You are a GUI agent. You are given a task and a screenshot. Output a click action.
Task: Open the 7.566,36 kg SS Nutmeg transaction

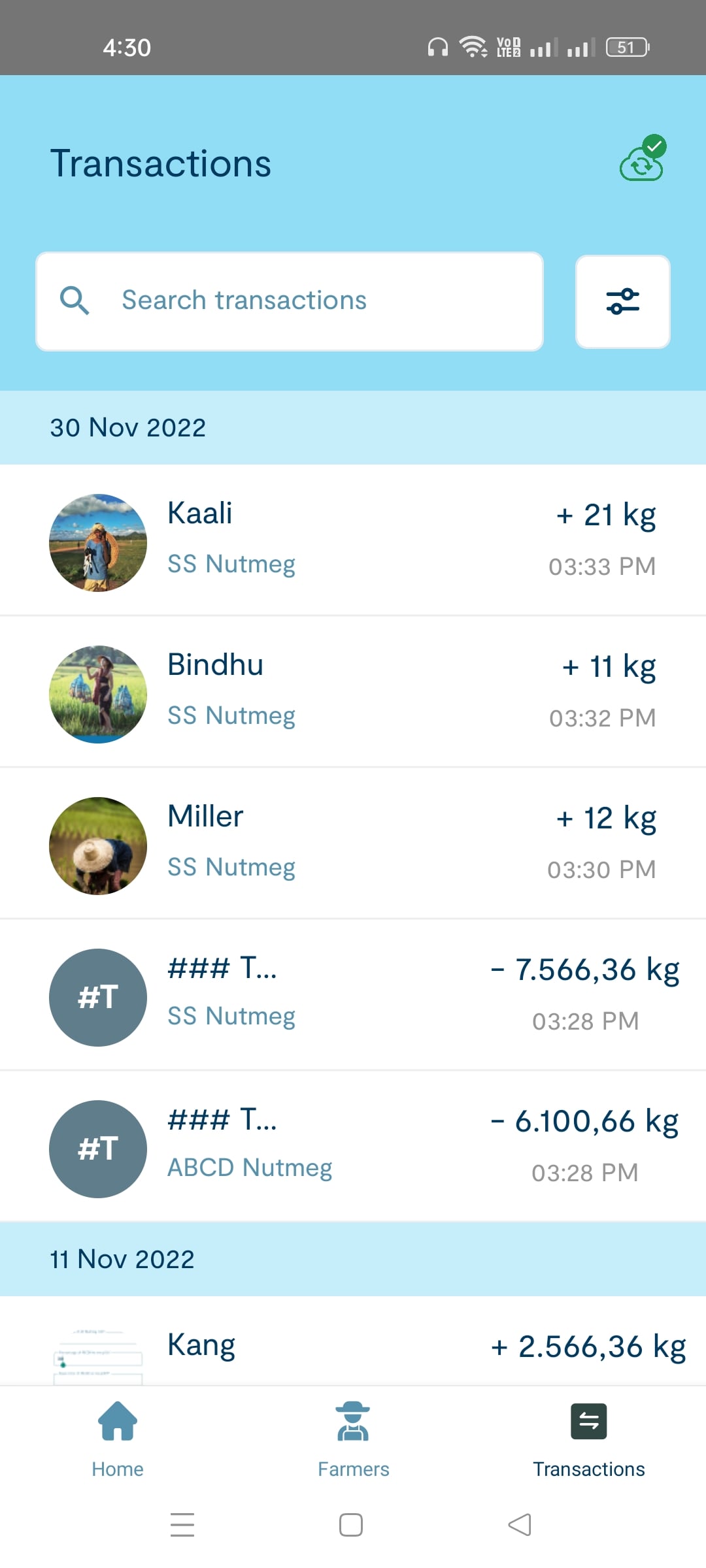(353, 995)
